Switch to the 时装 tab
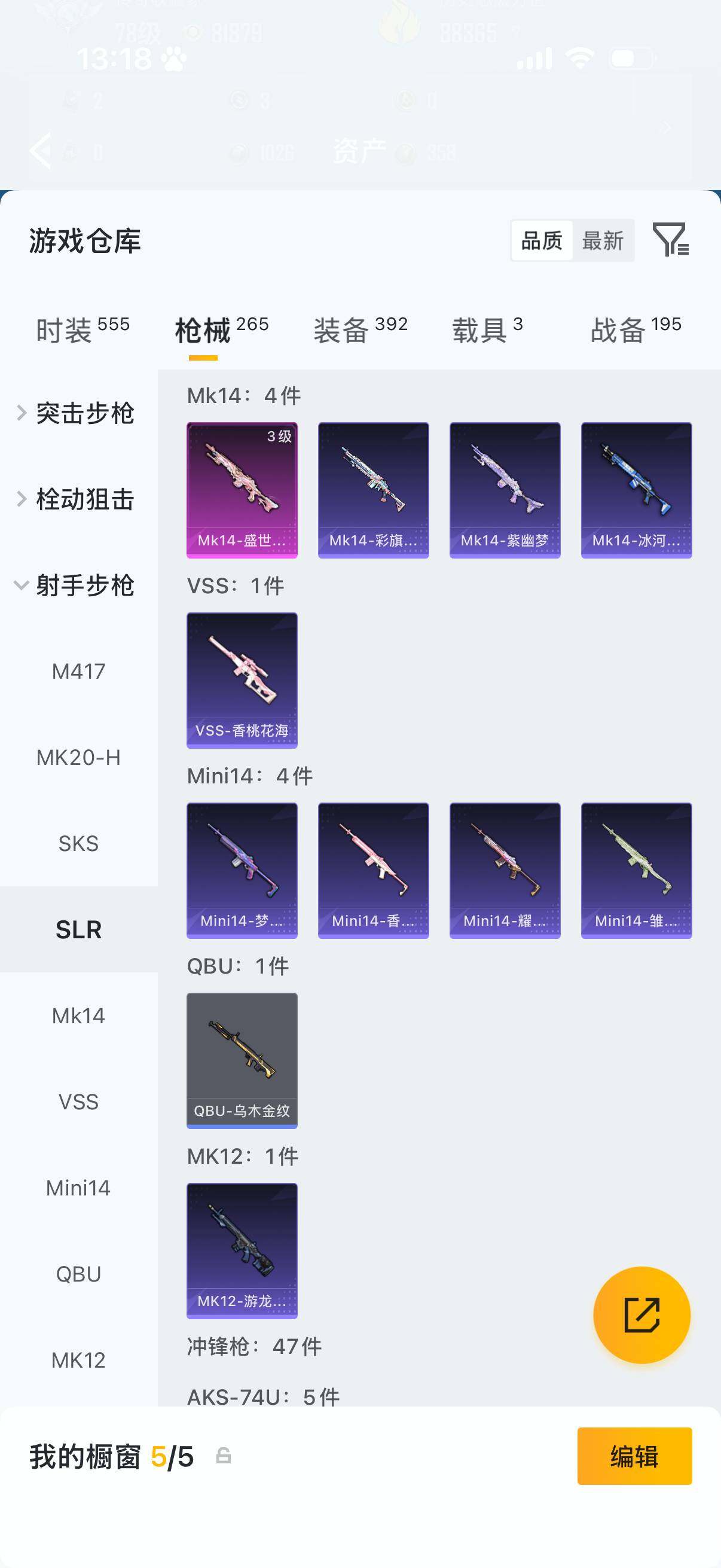 [x=83, y=330]
